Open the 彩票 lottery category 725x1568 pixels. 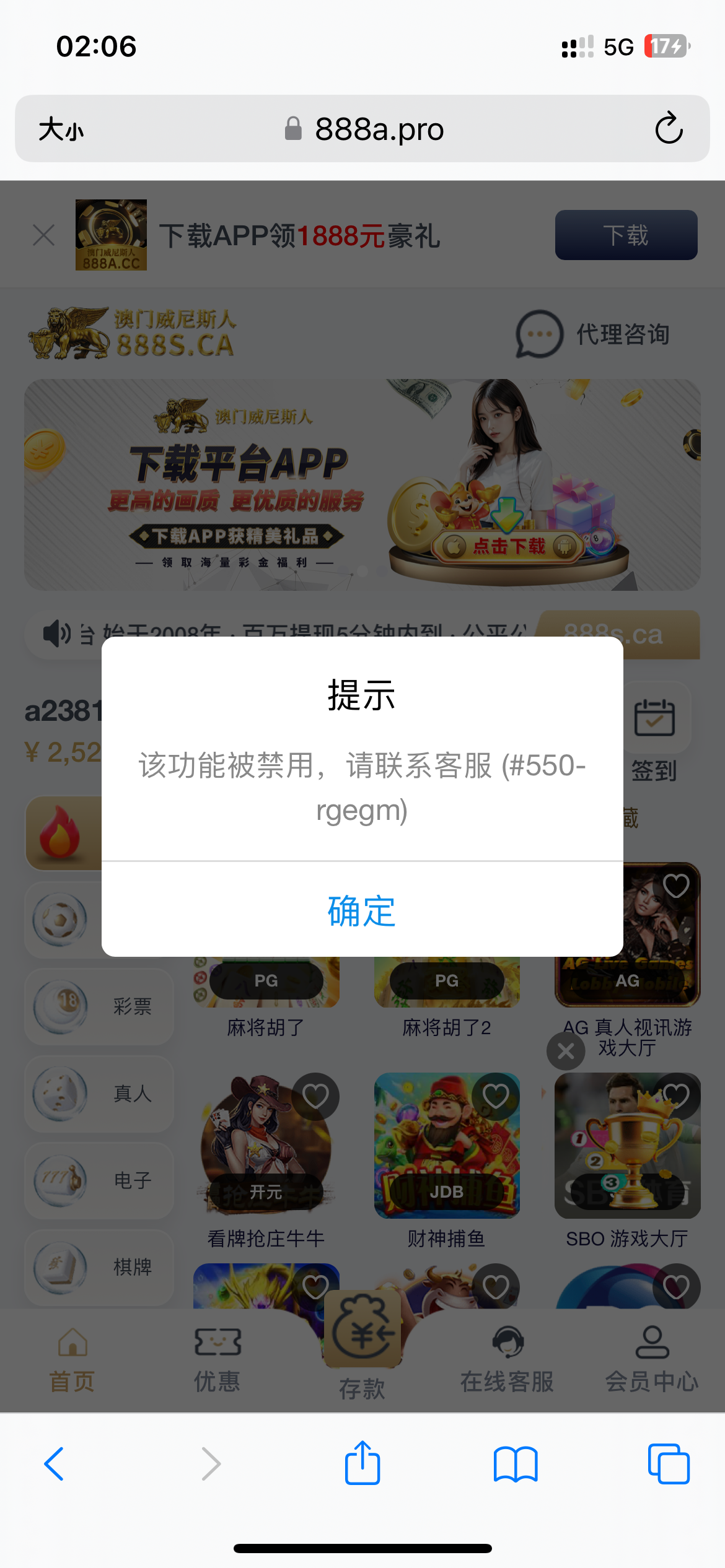coord(99,1007)
